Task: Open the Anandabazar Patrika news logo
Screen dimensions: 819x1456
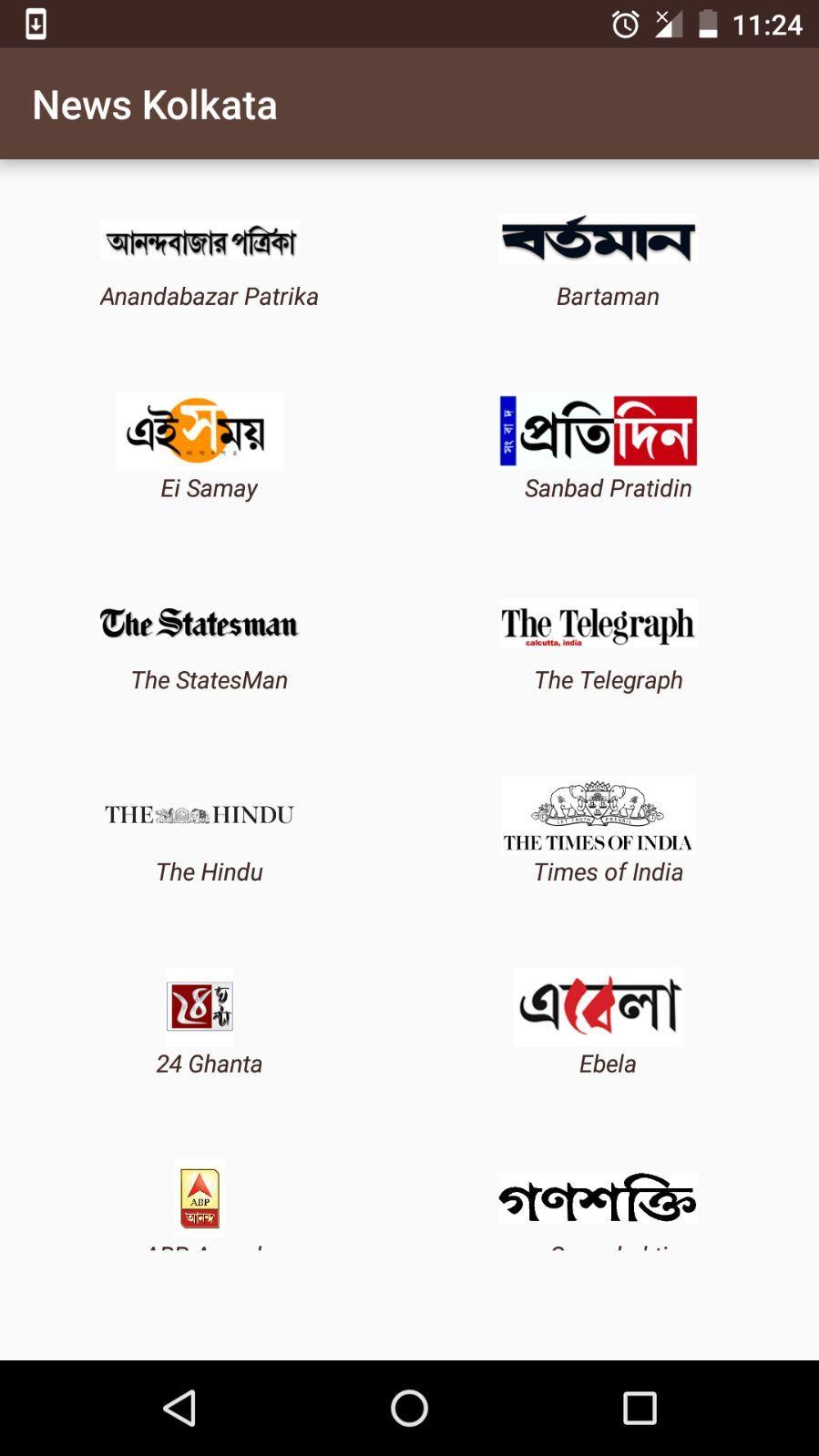Action: 199,239
